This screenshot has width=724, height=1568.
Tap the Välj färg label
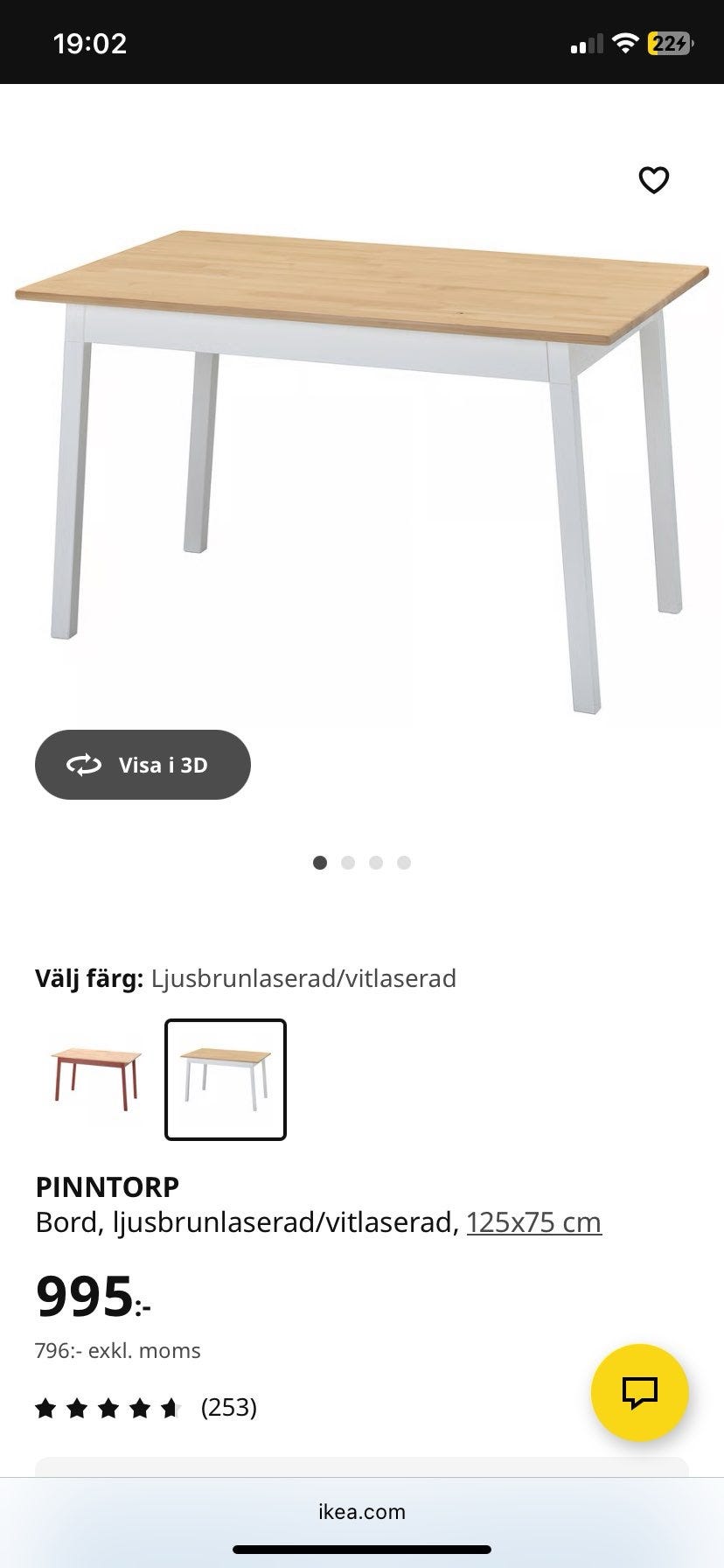click(x=88, y=978)
